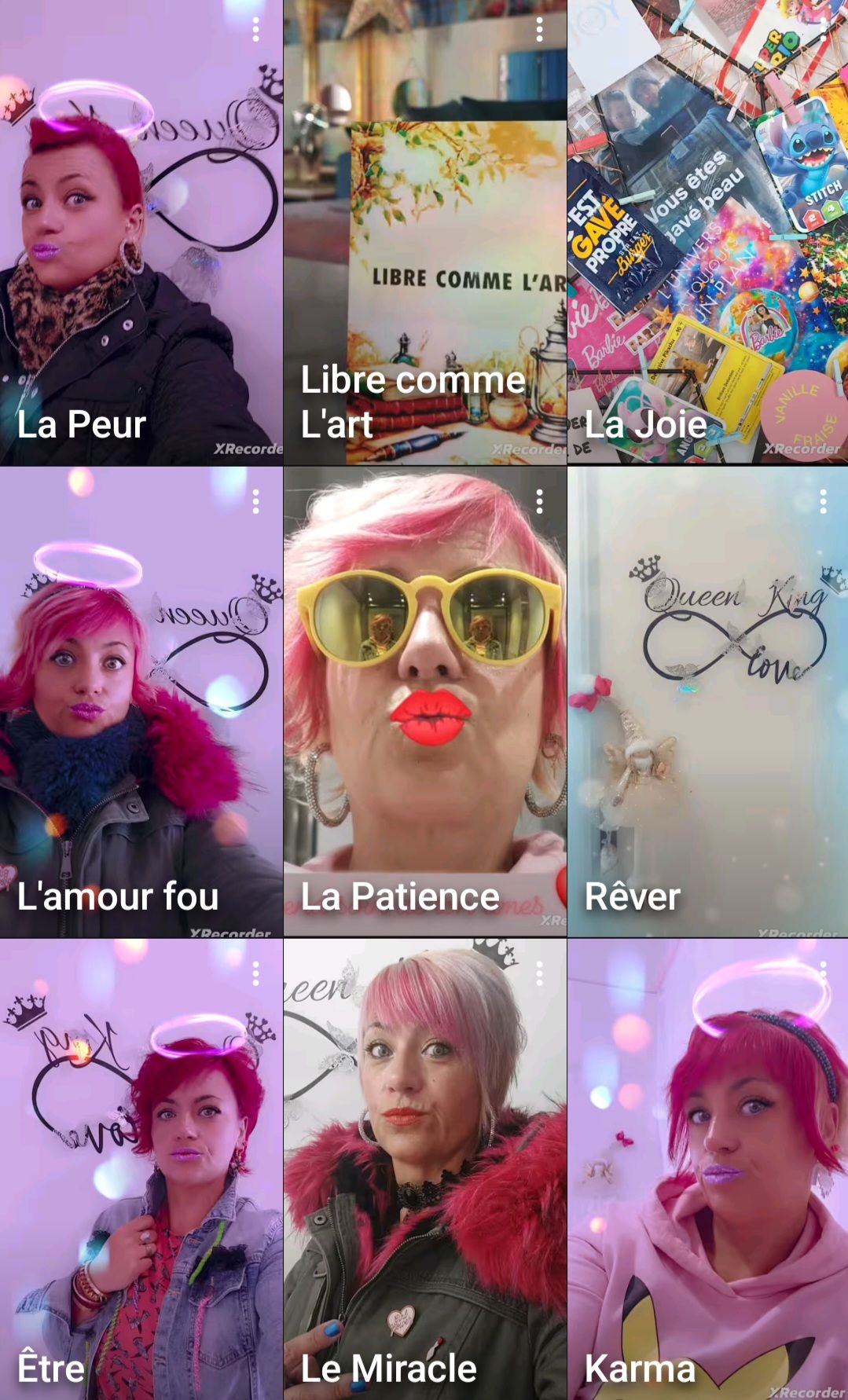
Task: Open overflow menu on Le Miracle
Action: (539, 973)
